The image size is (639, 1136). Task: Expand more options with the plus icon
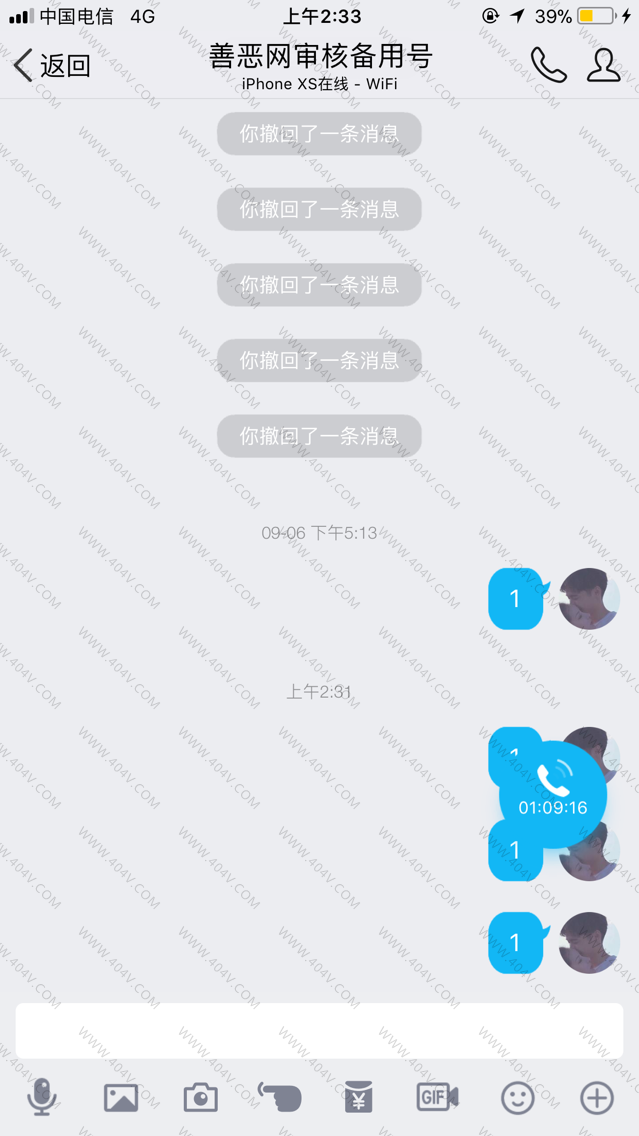597,1098
